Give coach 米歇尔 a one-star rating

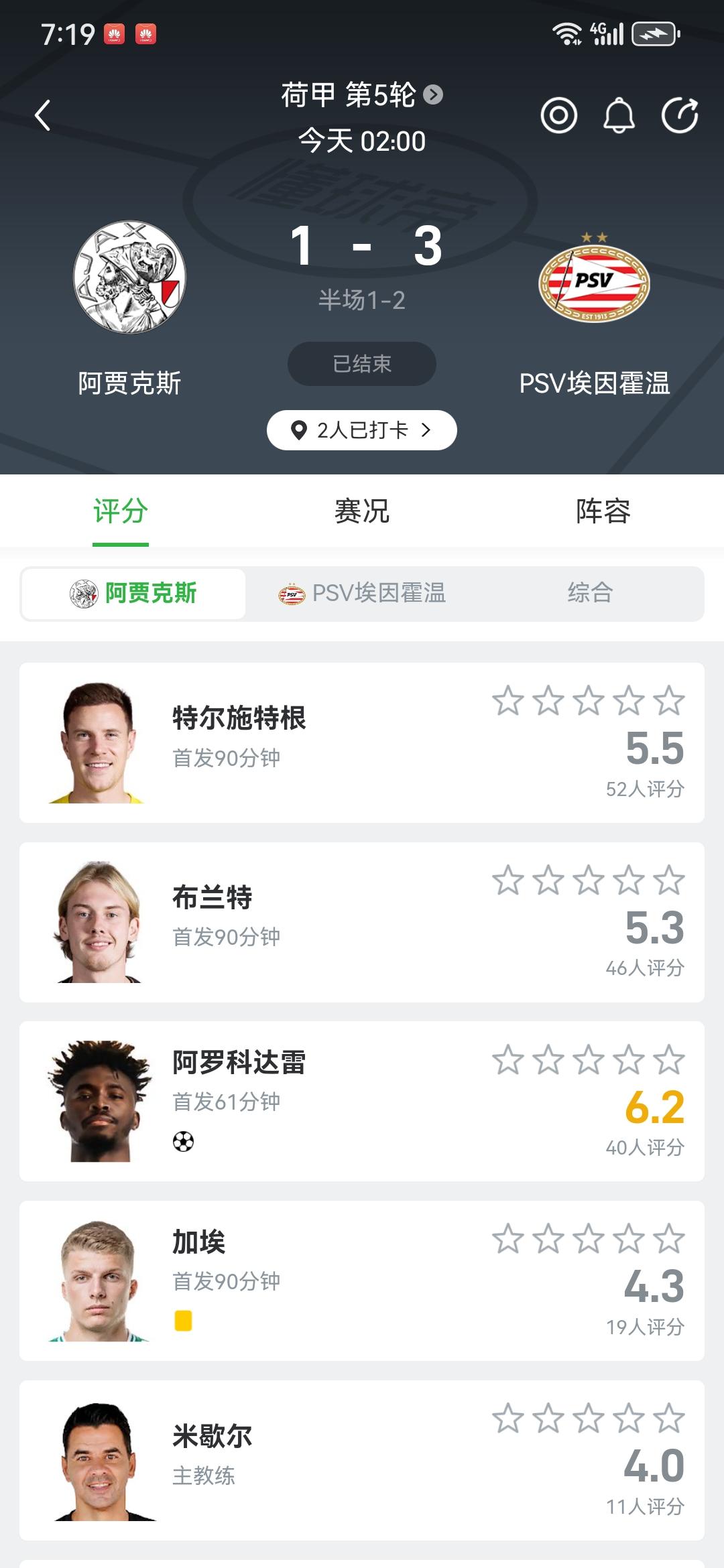(508, 1418)
